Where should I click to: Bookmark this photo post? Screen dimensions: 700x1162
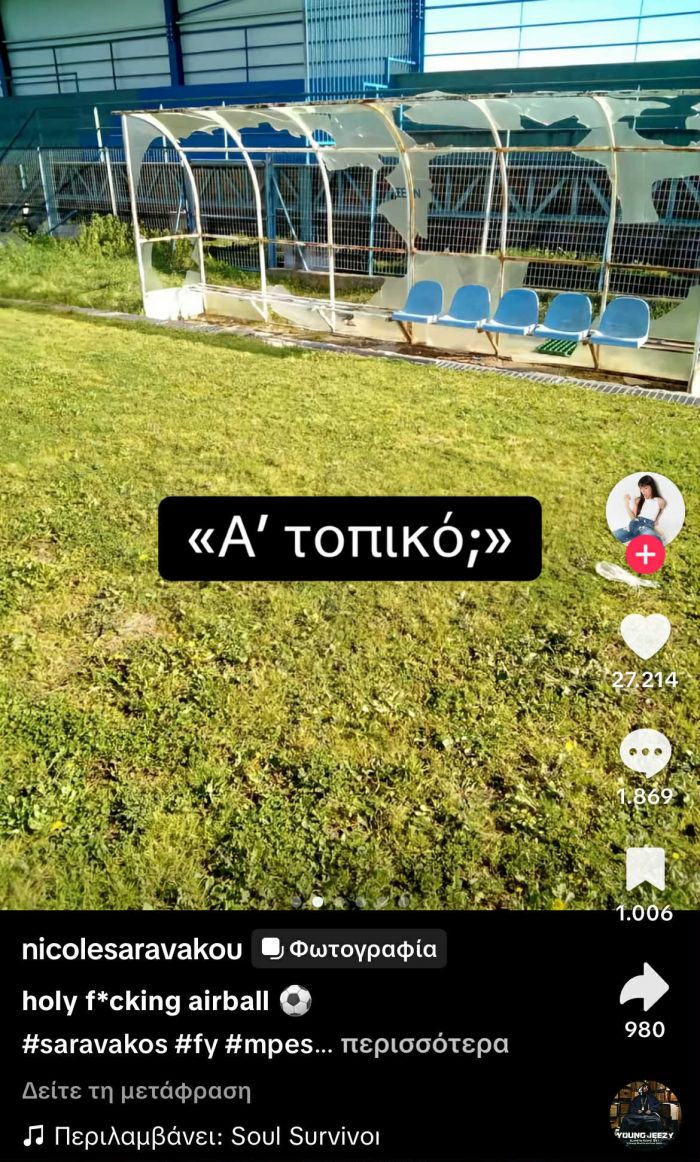click(x=645, y=869)
